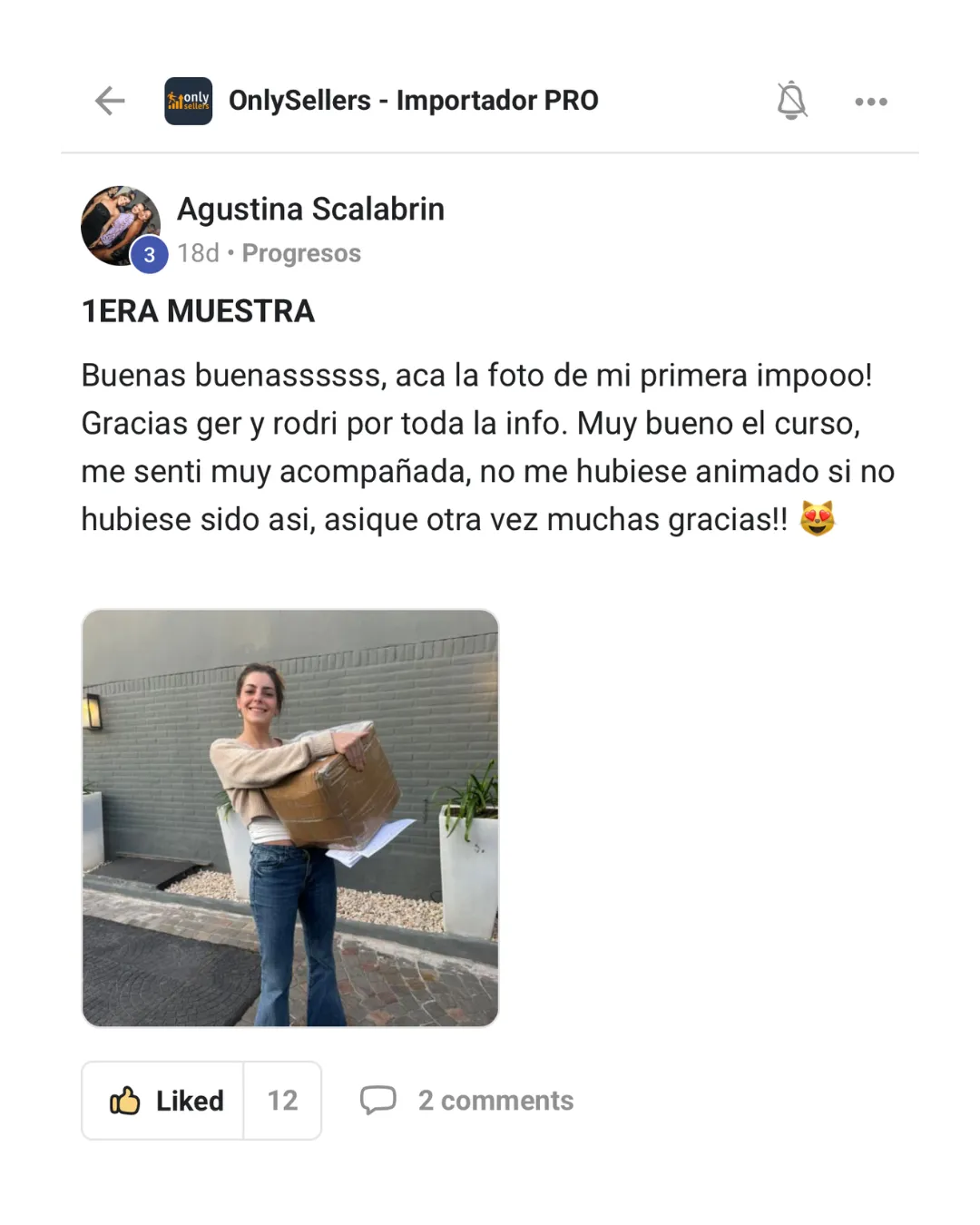See the 12 people who liked
This screenshot has width=980, height=1225.
click(282, 1101)
